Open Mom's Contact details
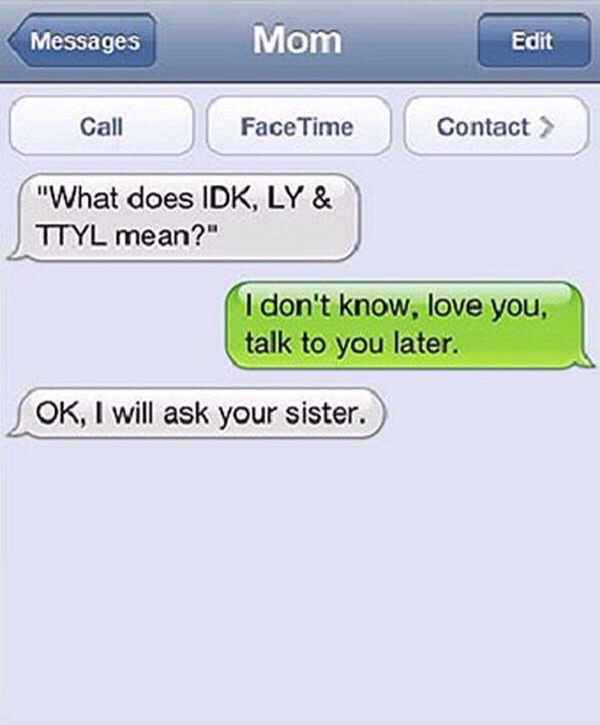 (495, 127)
